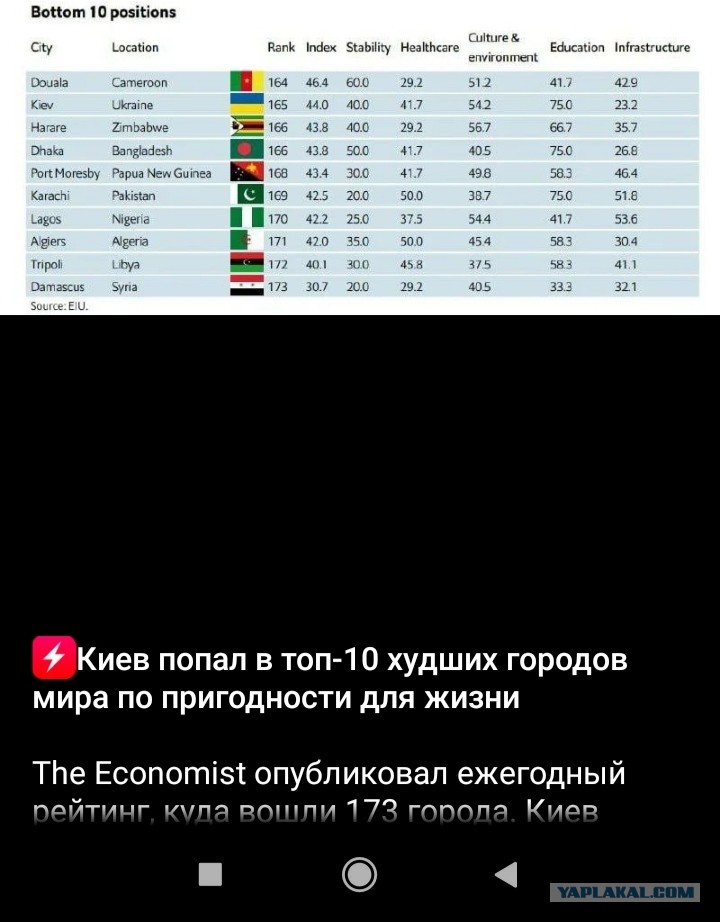
Task: Open recent apps with the square button
Action: pyautogui.click(x=211, y=874)
